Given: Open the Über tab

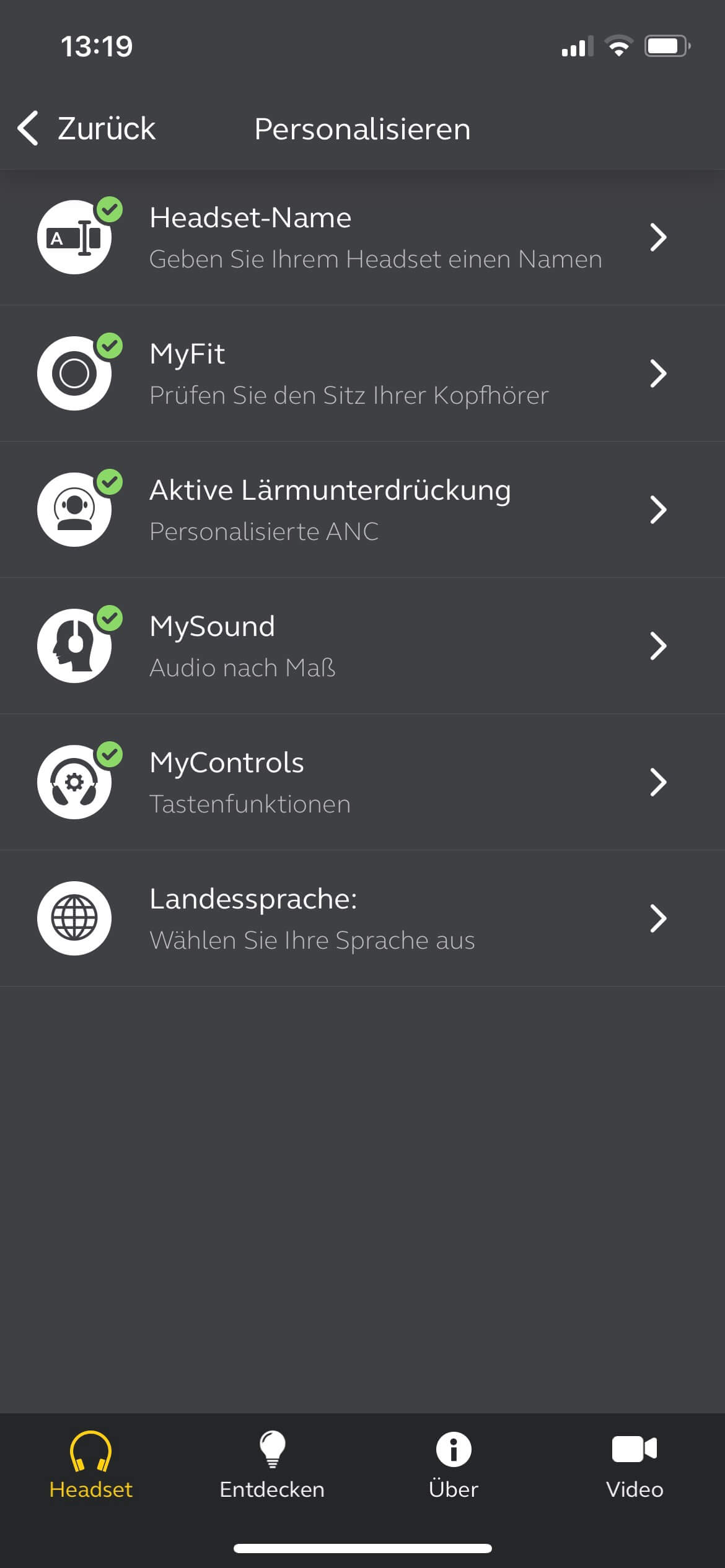Looking at the screenshot, I should tap(454, 1465).
